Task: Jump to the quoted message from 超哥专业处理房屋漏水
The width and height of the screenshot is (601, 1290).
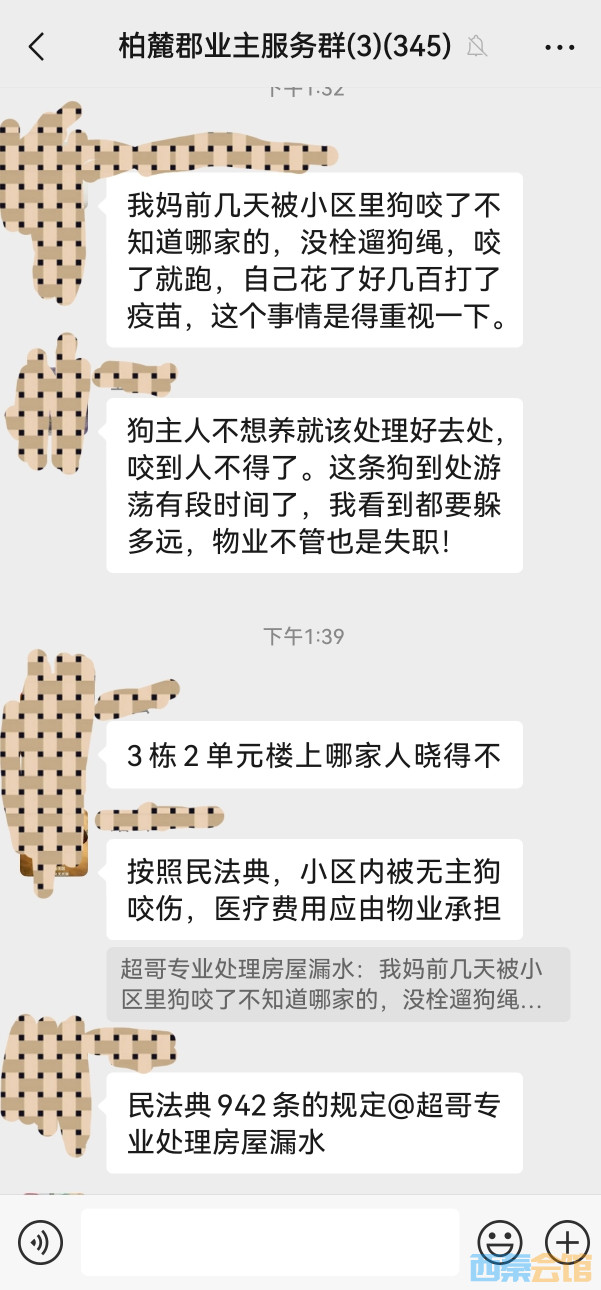Action: (x=338, y=984)
